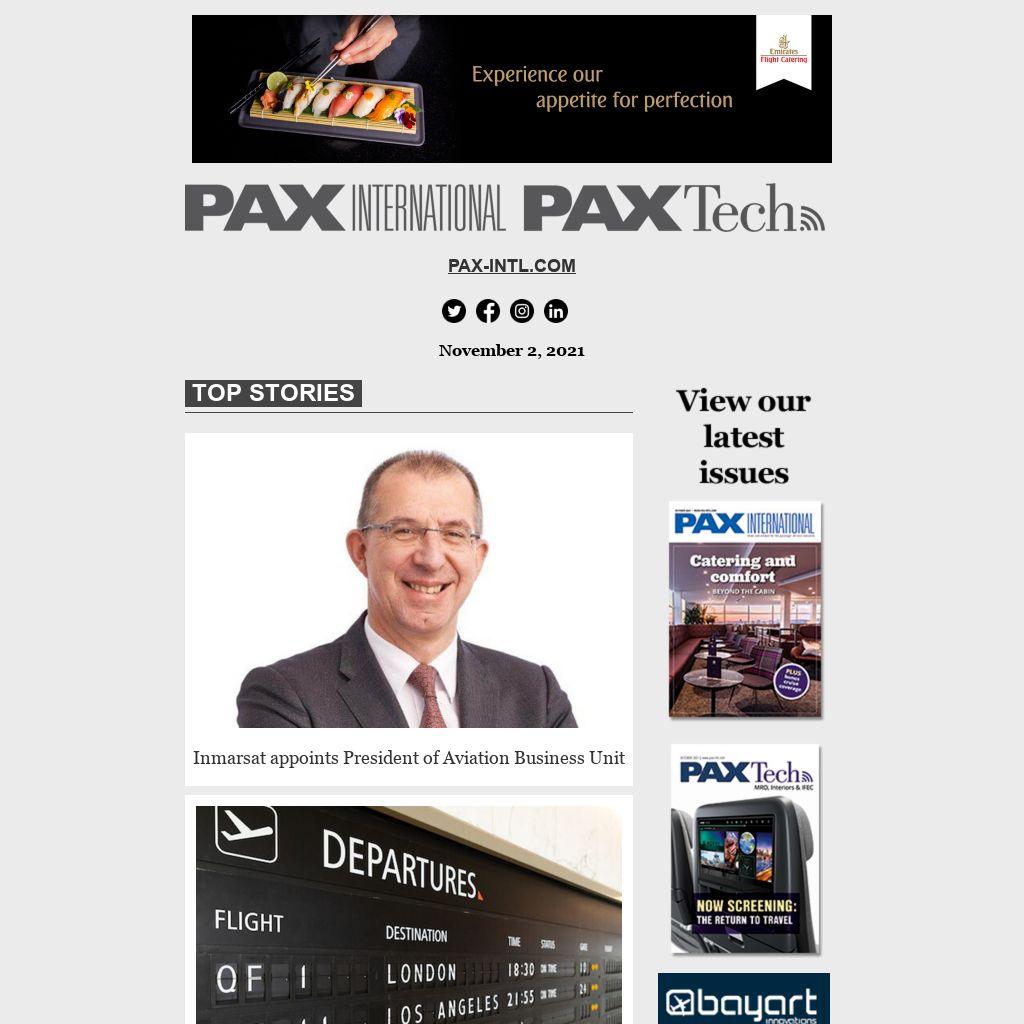The width and height of the screenshot is (1024, 1024).
Task: Open the LinkedIn page
Action: point(556,311)
